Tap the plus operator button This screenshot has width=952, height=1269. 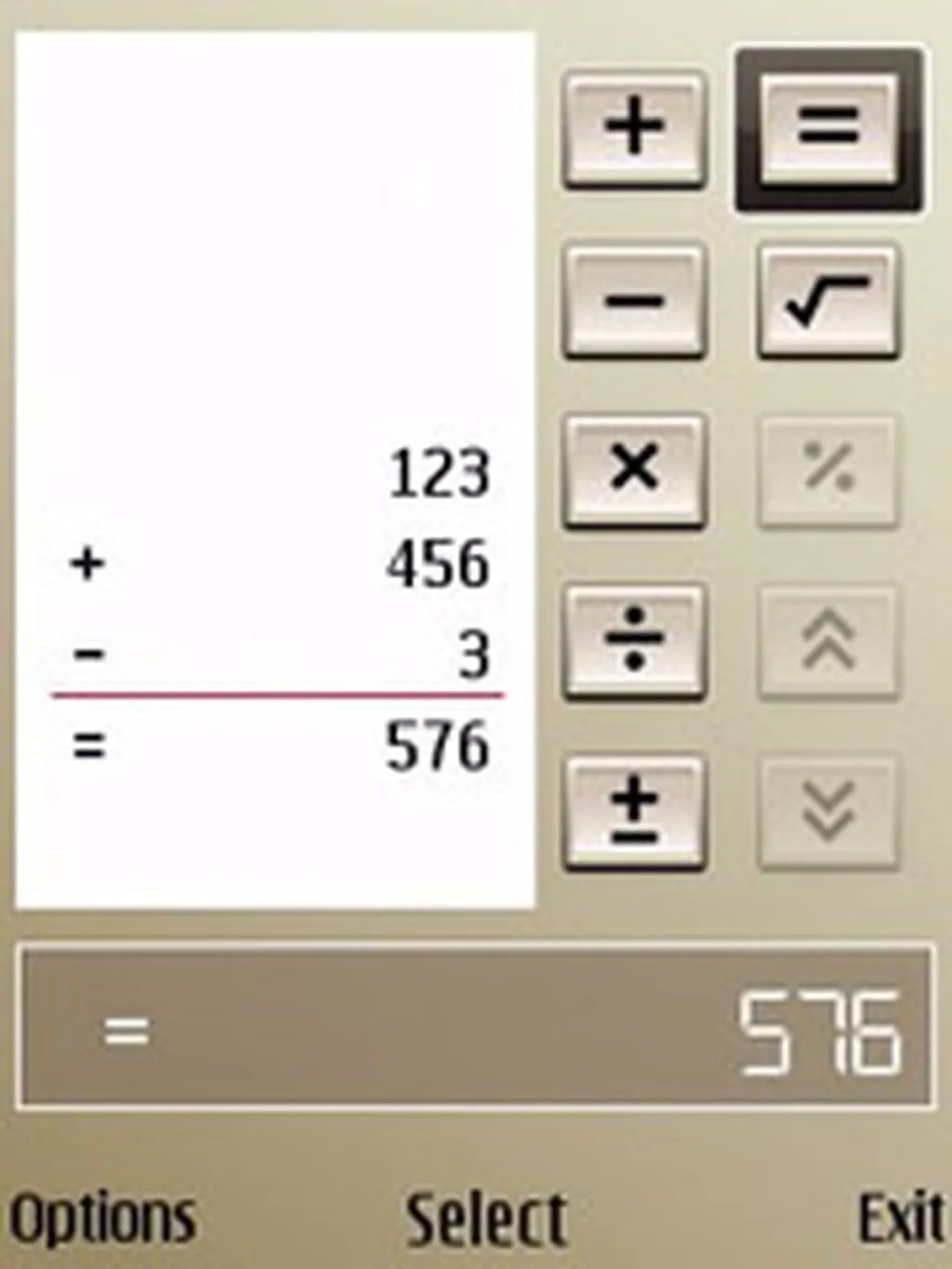click(635, 128)
